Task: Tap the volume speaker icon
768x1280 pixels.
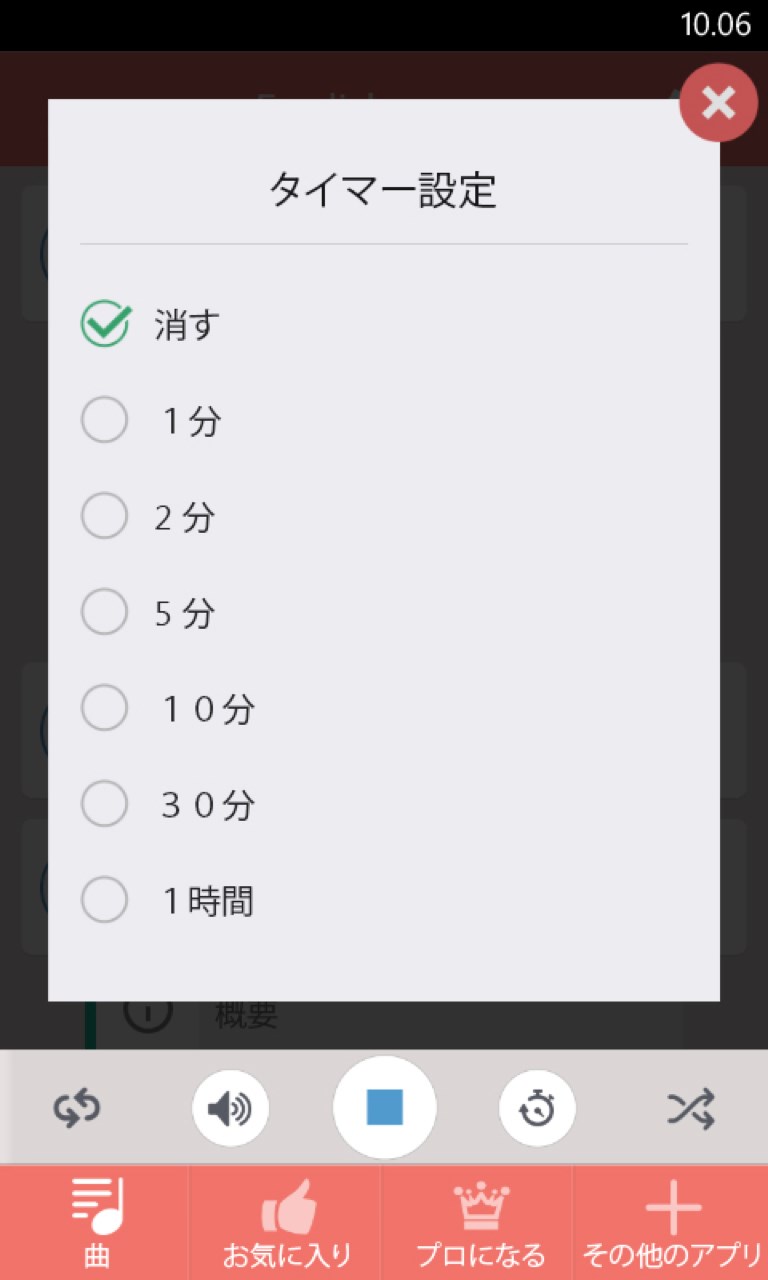Action: (231, 1108)
